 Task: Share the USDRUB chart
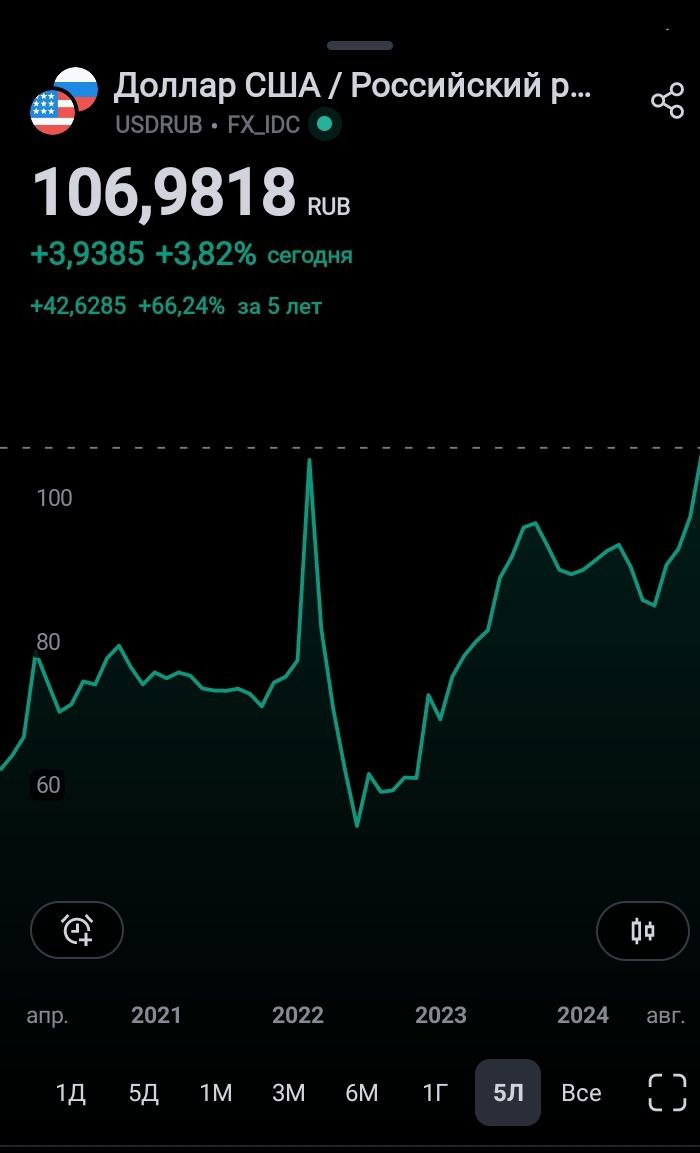[667, 101]
